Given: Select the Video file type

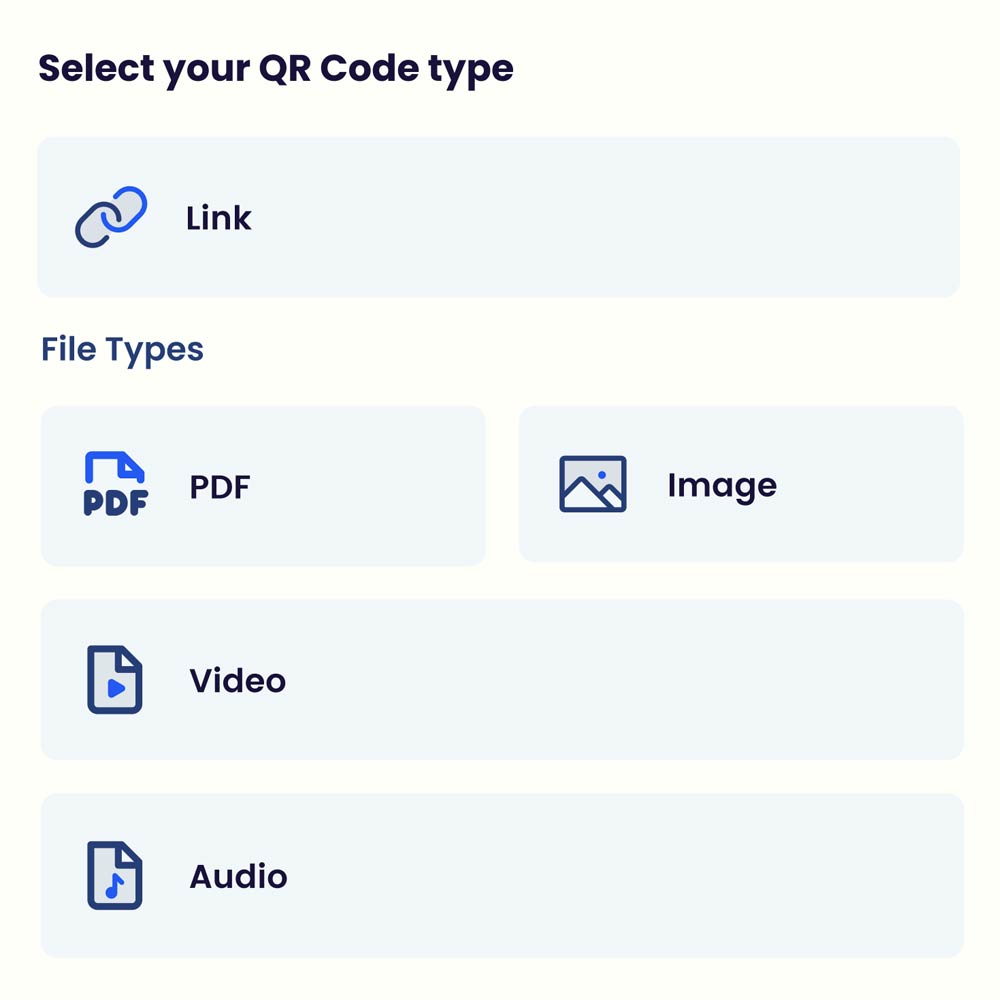Looking at the screenshot, I should (x=502, y=680).
